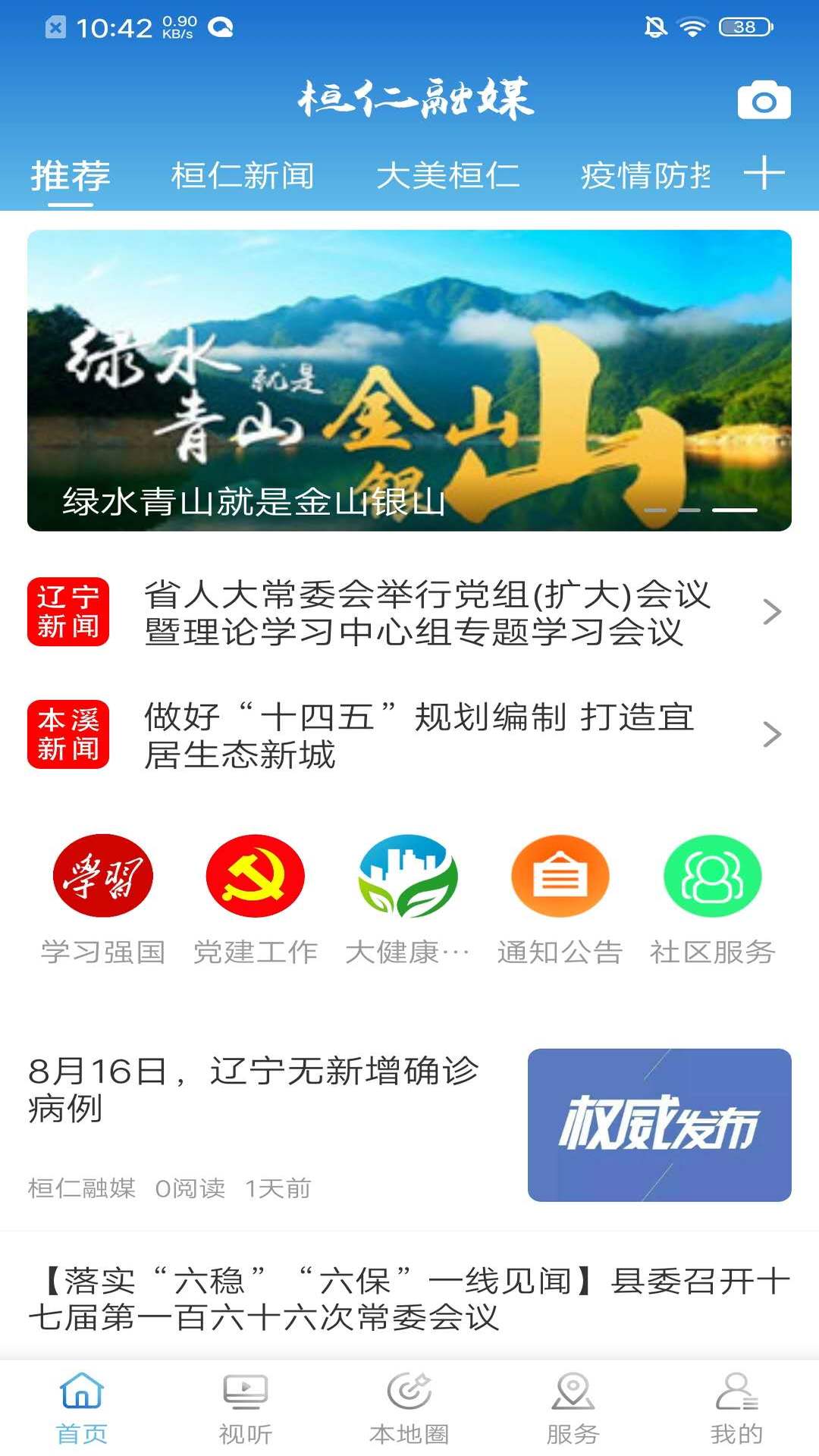This screenshot has height=1456, width=819.
Task: Open 学习强国 from the shortcuts row
Action: coord(103,876)
